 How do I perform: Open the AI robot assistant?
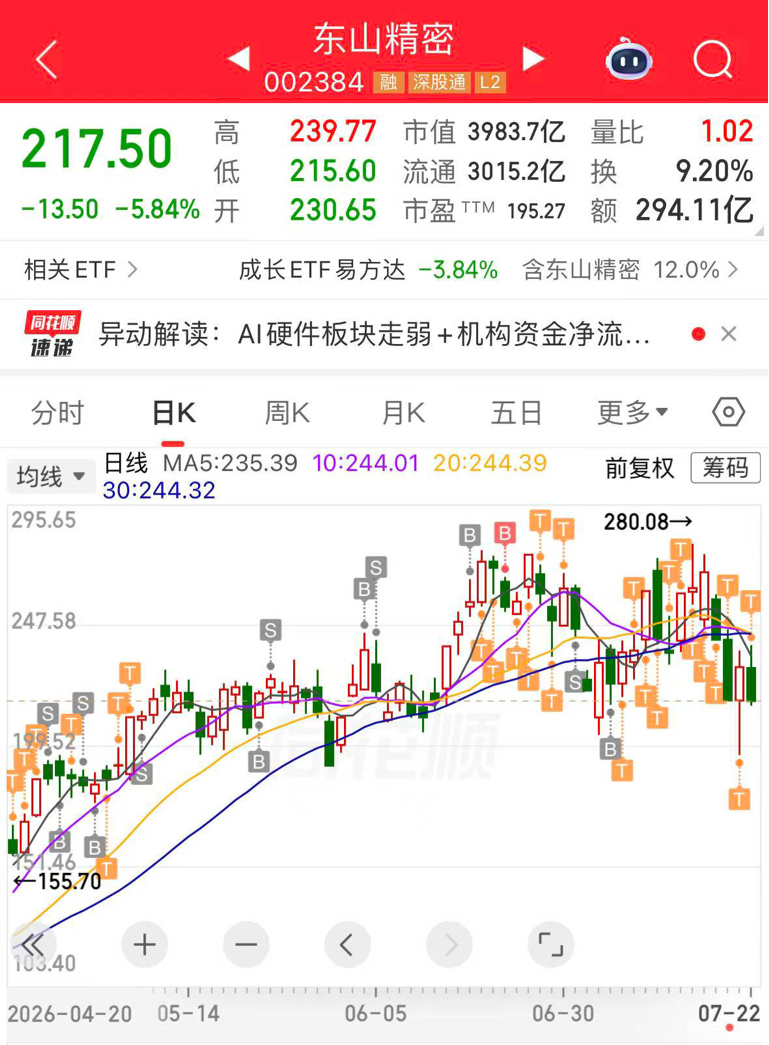(628, 60)
